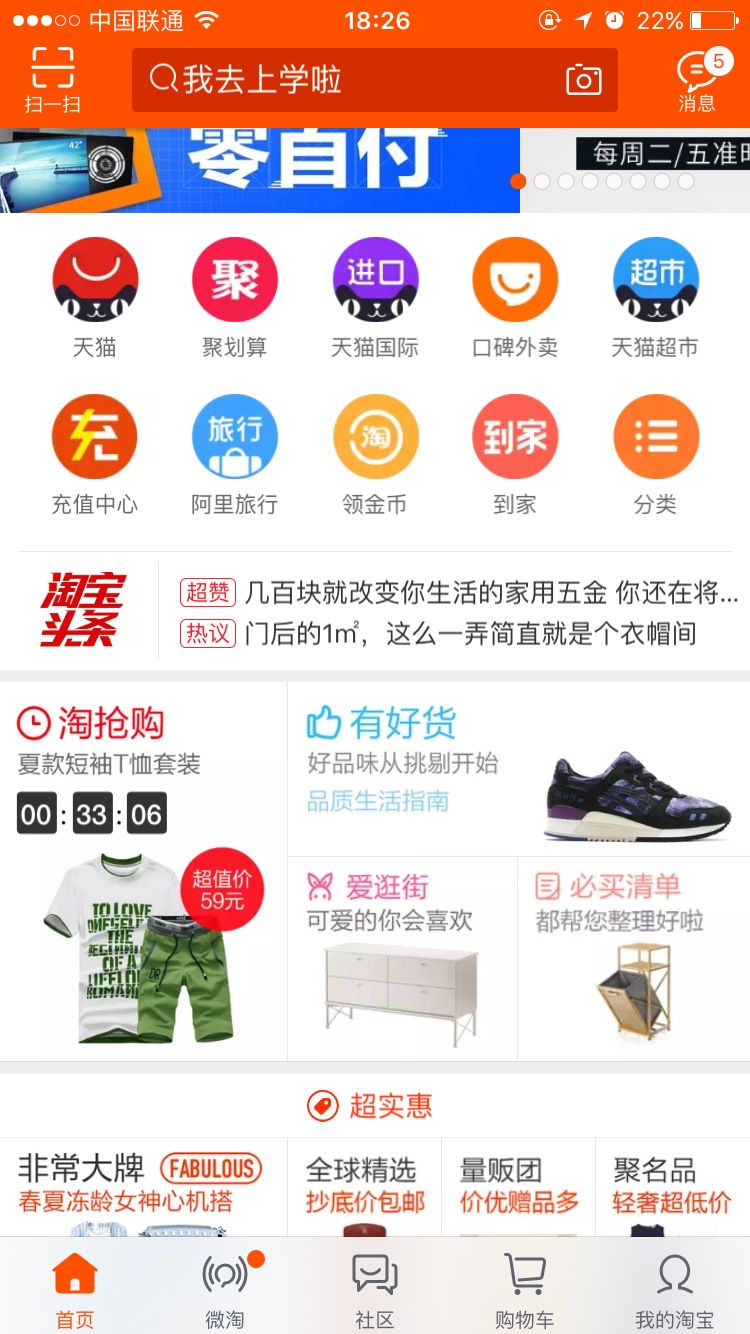Open 天猫国际 international shopping
Screen dimensions: 750x1334
pos(375,280)
